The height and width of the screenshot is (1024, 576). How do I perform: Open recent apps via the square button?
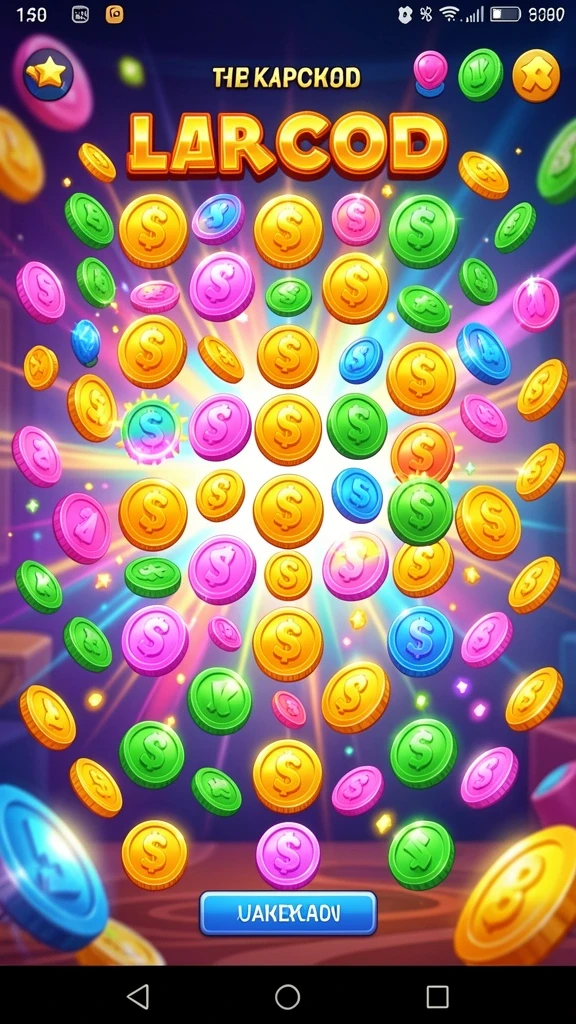click(x=438, y=997)
